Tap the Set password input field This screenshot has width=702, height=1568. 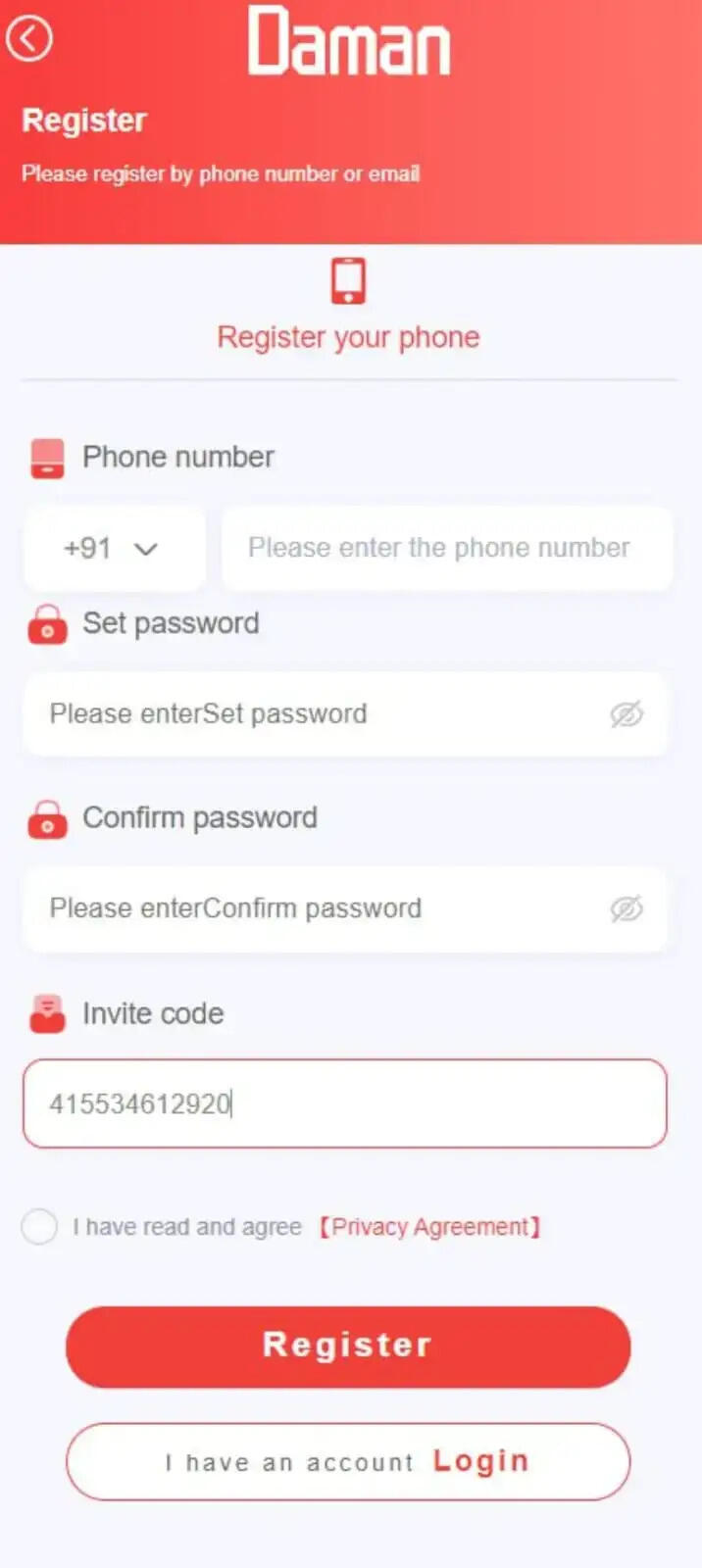click(x=314, y=714)
